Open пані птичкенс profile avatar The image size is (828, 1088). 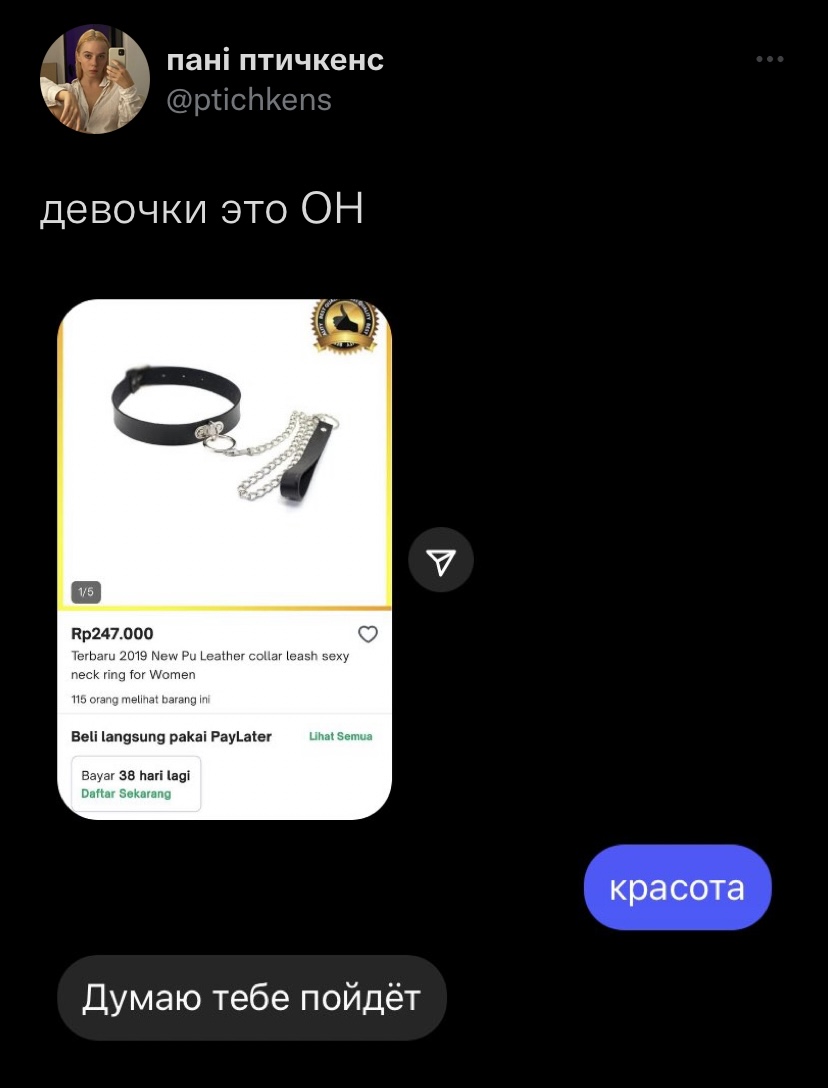coord(95,79)
